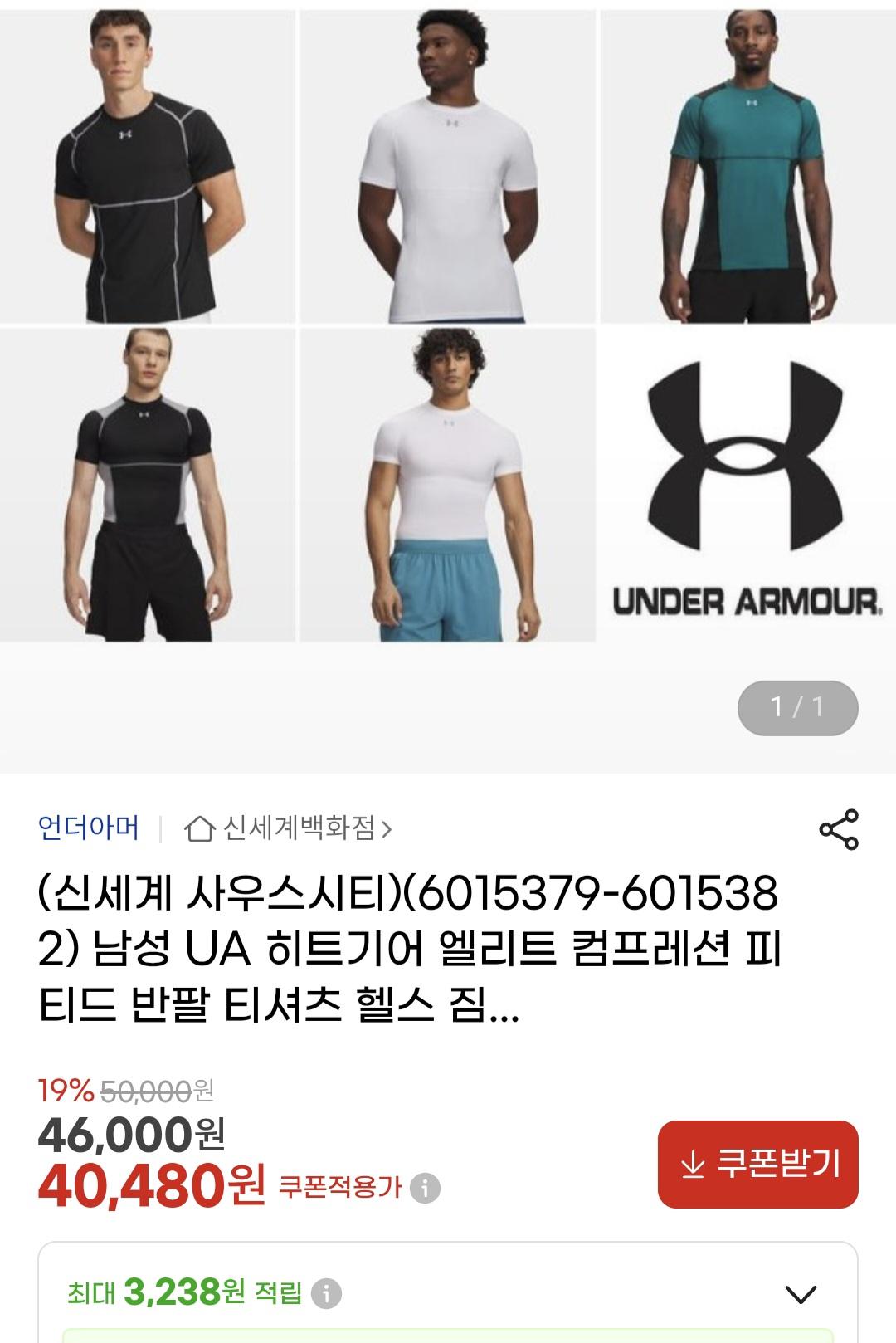The image size is (896, 1343).
Task: Share this product
Action: click(839, 829)
